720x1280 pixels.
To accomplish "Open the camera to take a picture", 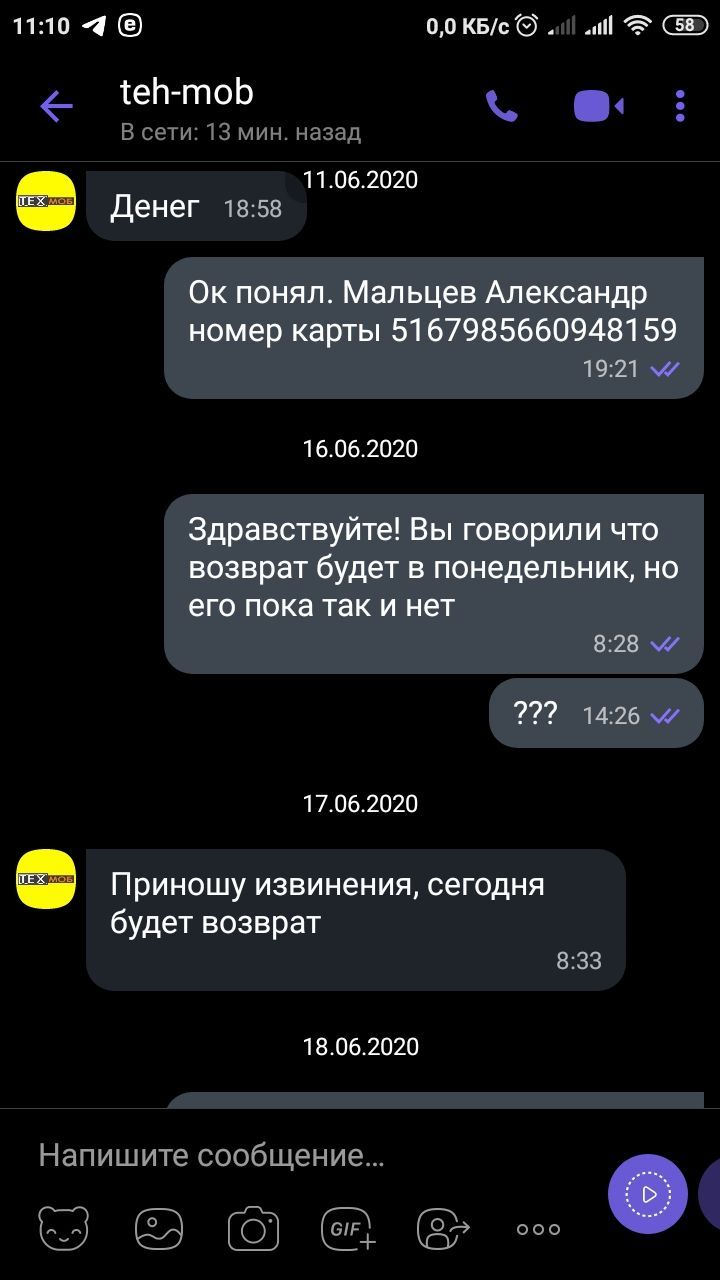I will pos(252,1229).
